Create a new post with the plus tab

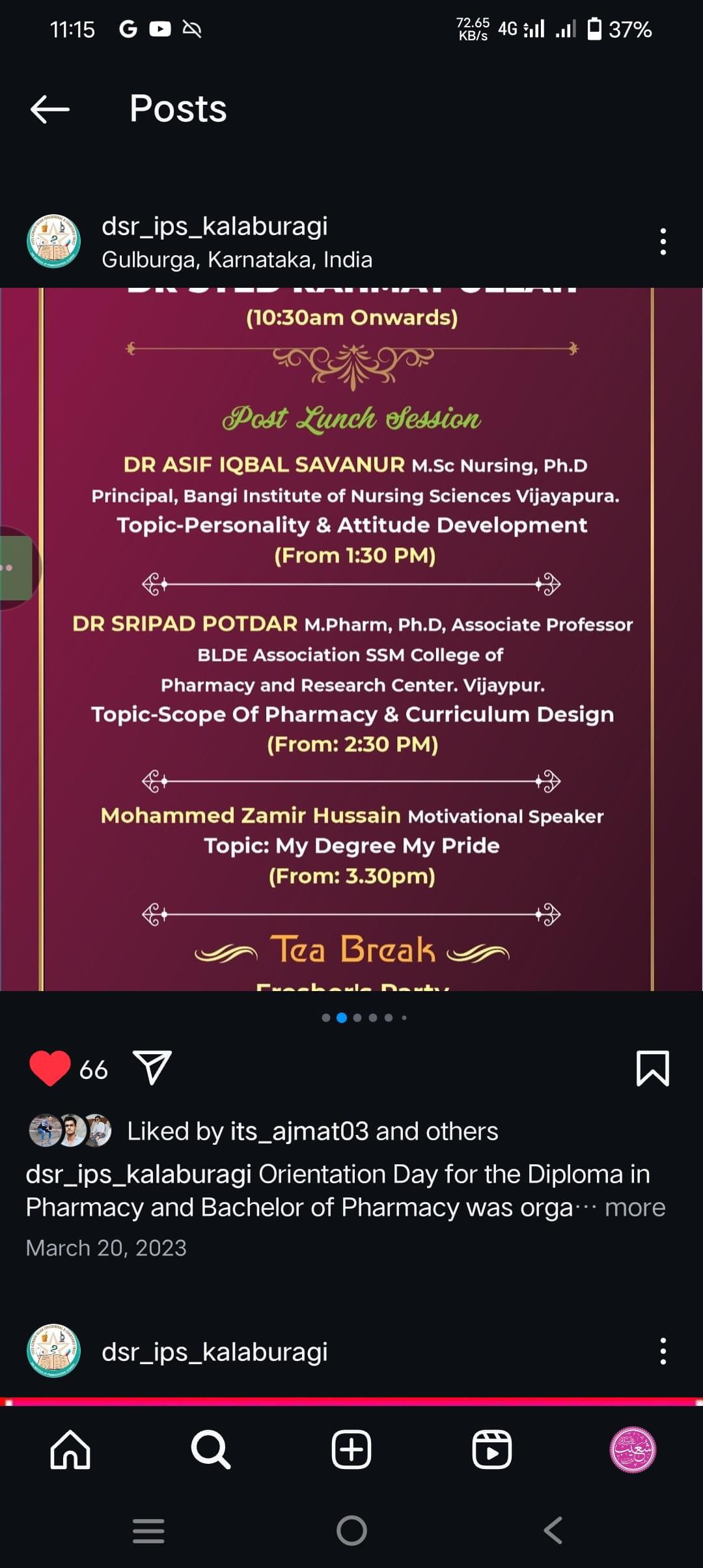(351, 1449)
